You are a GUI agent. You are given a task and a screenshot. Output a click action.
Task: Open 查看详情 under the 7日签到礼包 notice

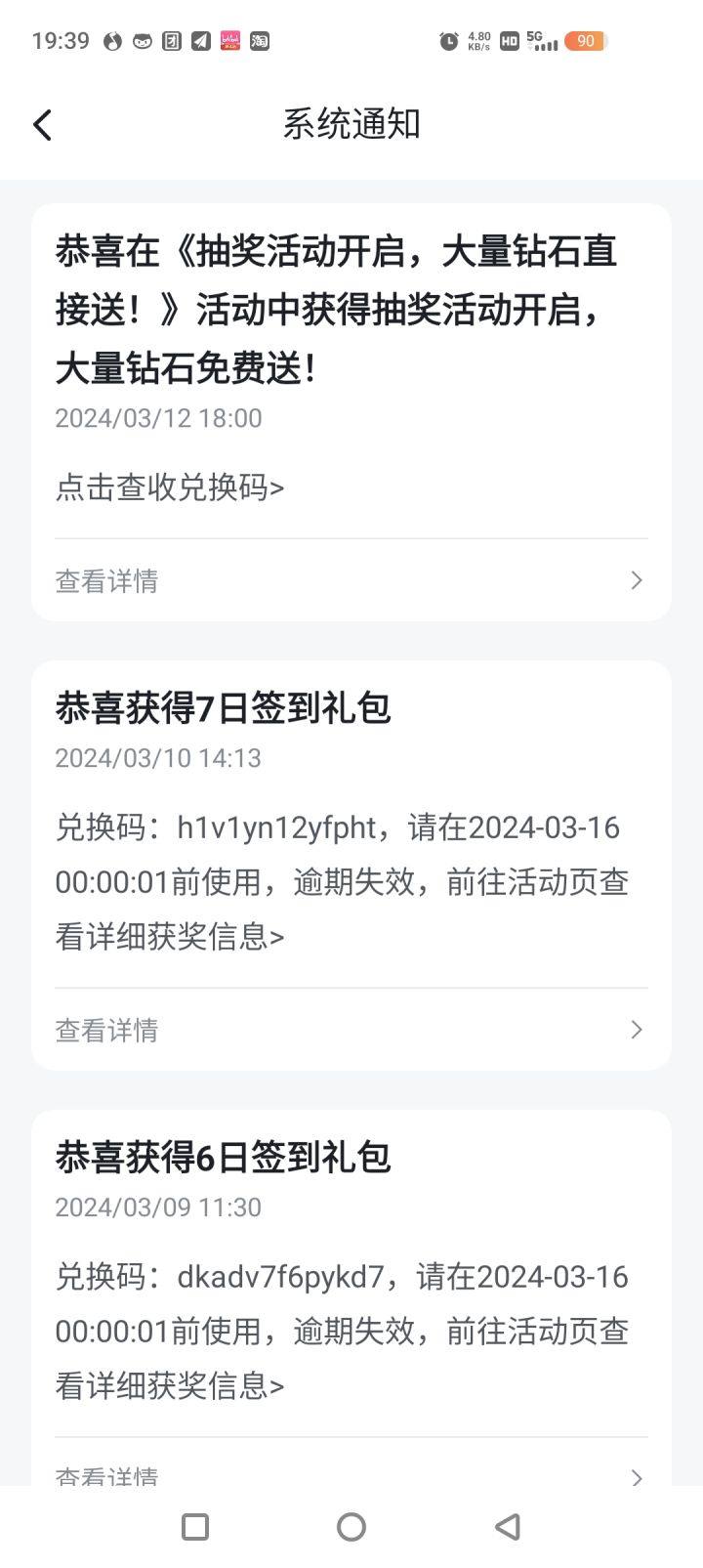pyautogui.click(x=351, y=1030)
